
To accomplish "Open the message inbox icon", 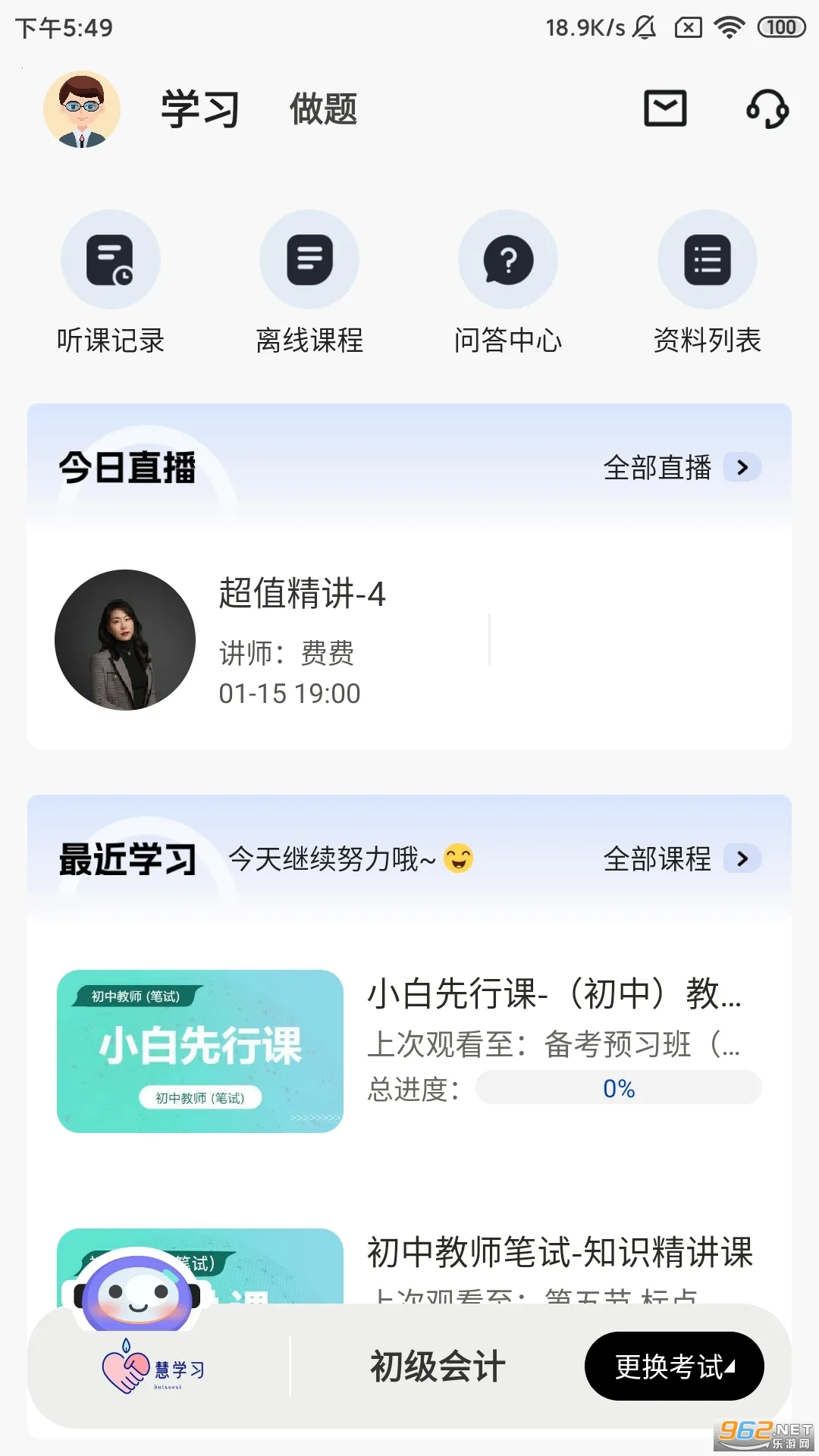I will point(665,109).
